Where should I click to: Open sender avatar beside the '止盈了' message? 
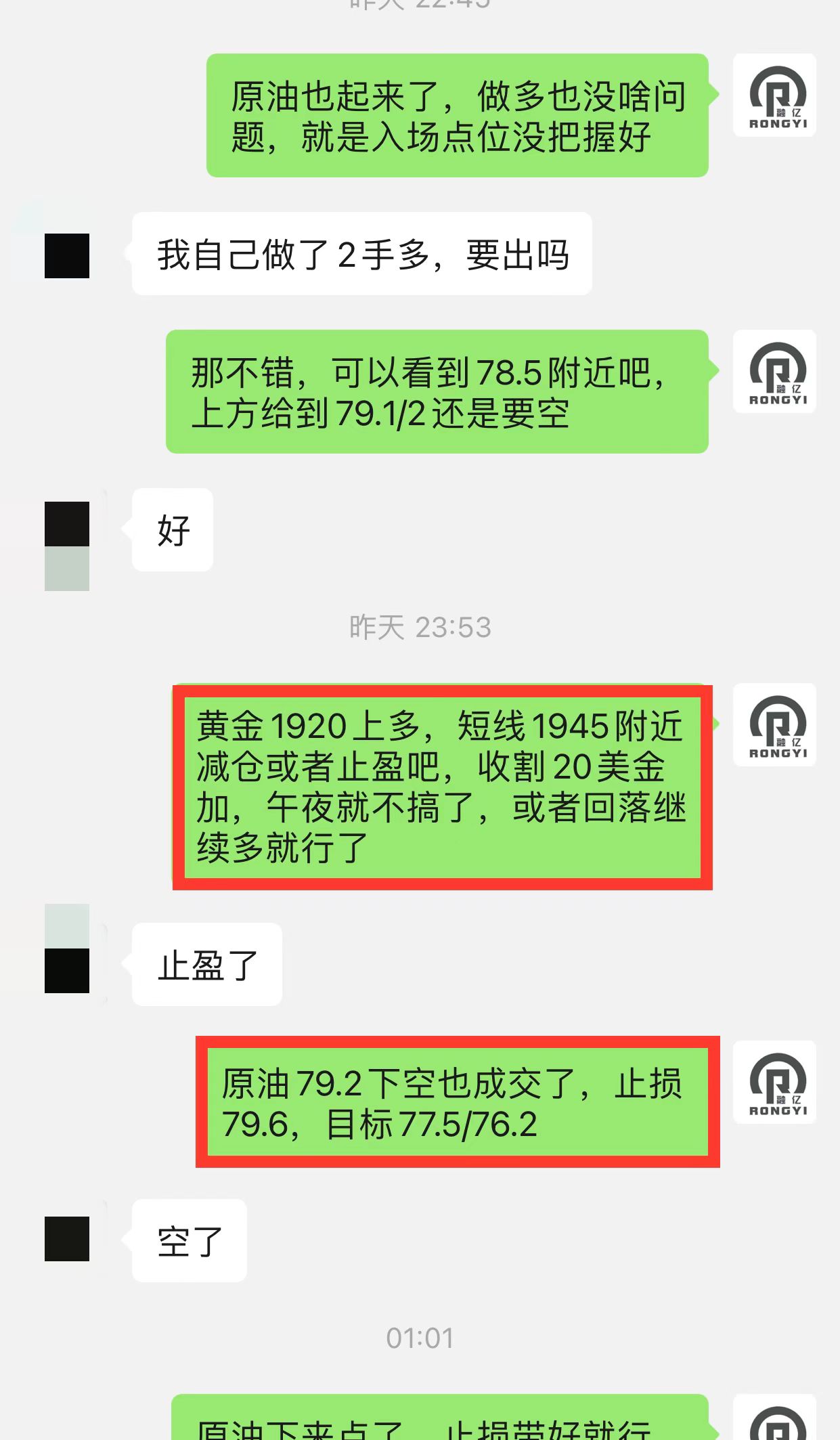click(67, 949)
